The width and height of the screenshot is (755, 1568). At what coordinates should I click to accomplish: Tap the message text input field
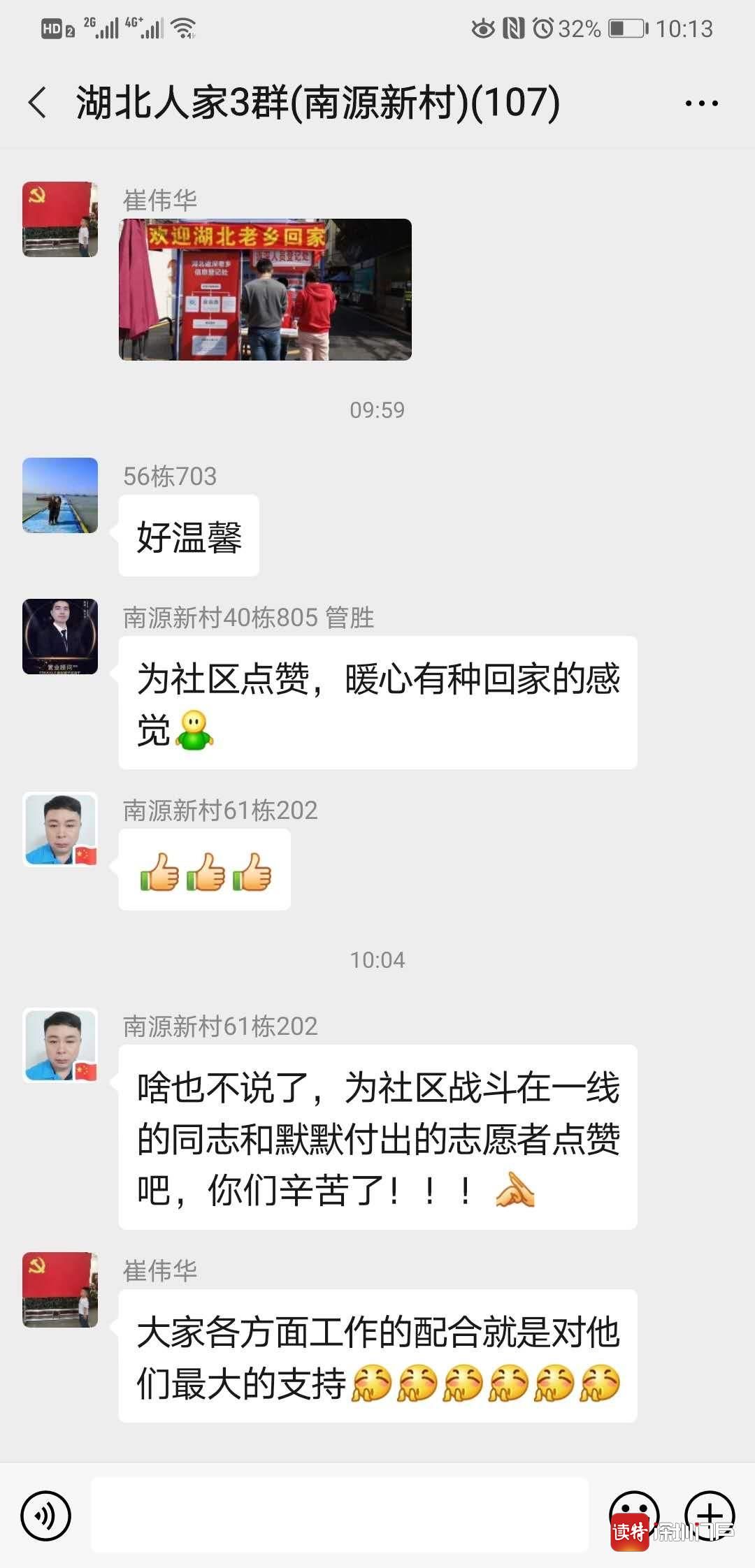[340, 1515]
